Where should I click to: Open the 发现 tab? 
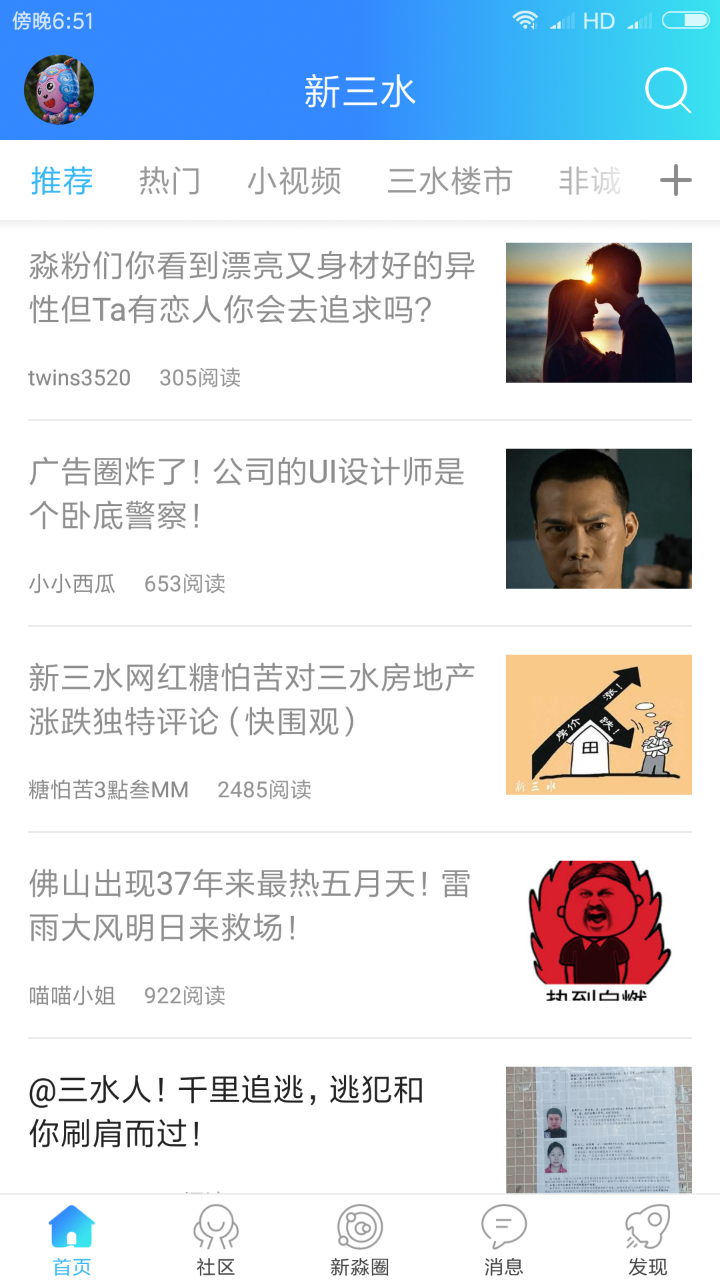647,1240
